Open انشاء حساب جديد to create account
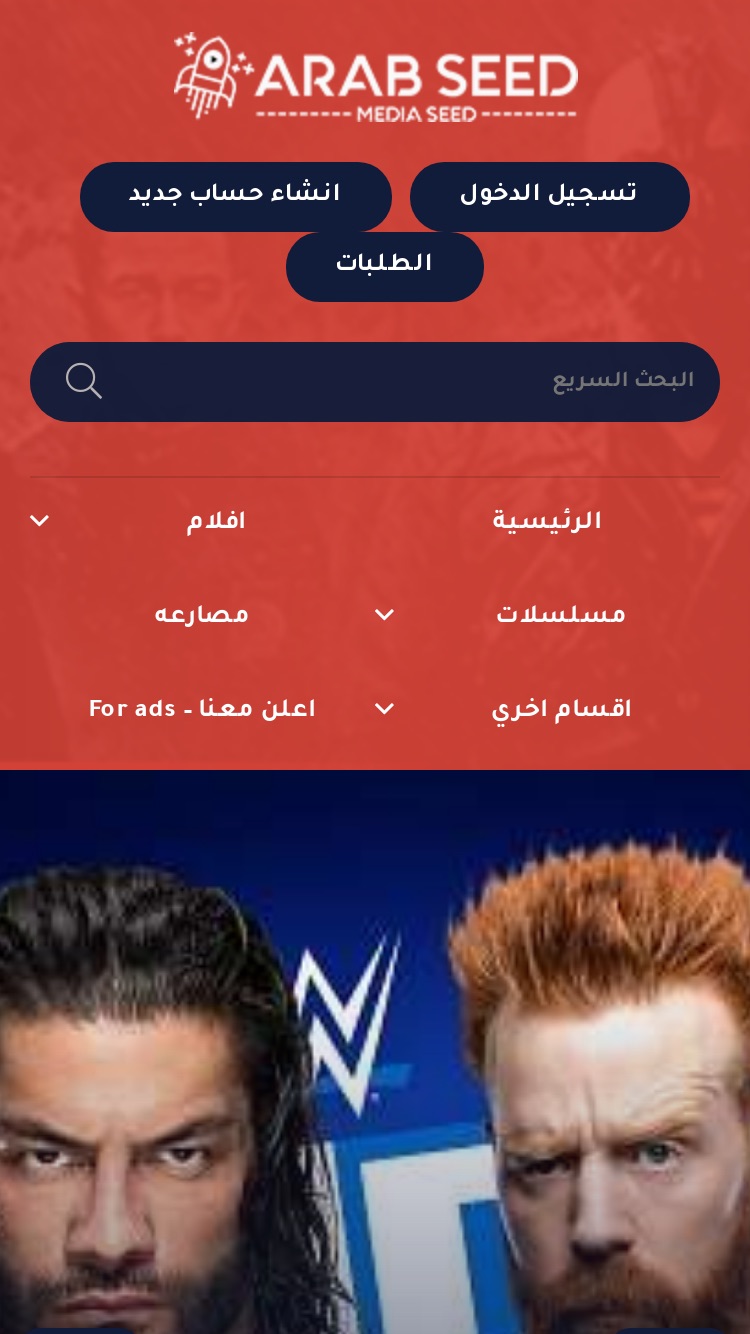 pos(235,196)
